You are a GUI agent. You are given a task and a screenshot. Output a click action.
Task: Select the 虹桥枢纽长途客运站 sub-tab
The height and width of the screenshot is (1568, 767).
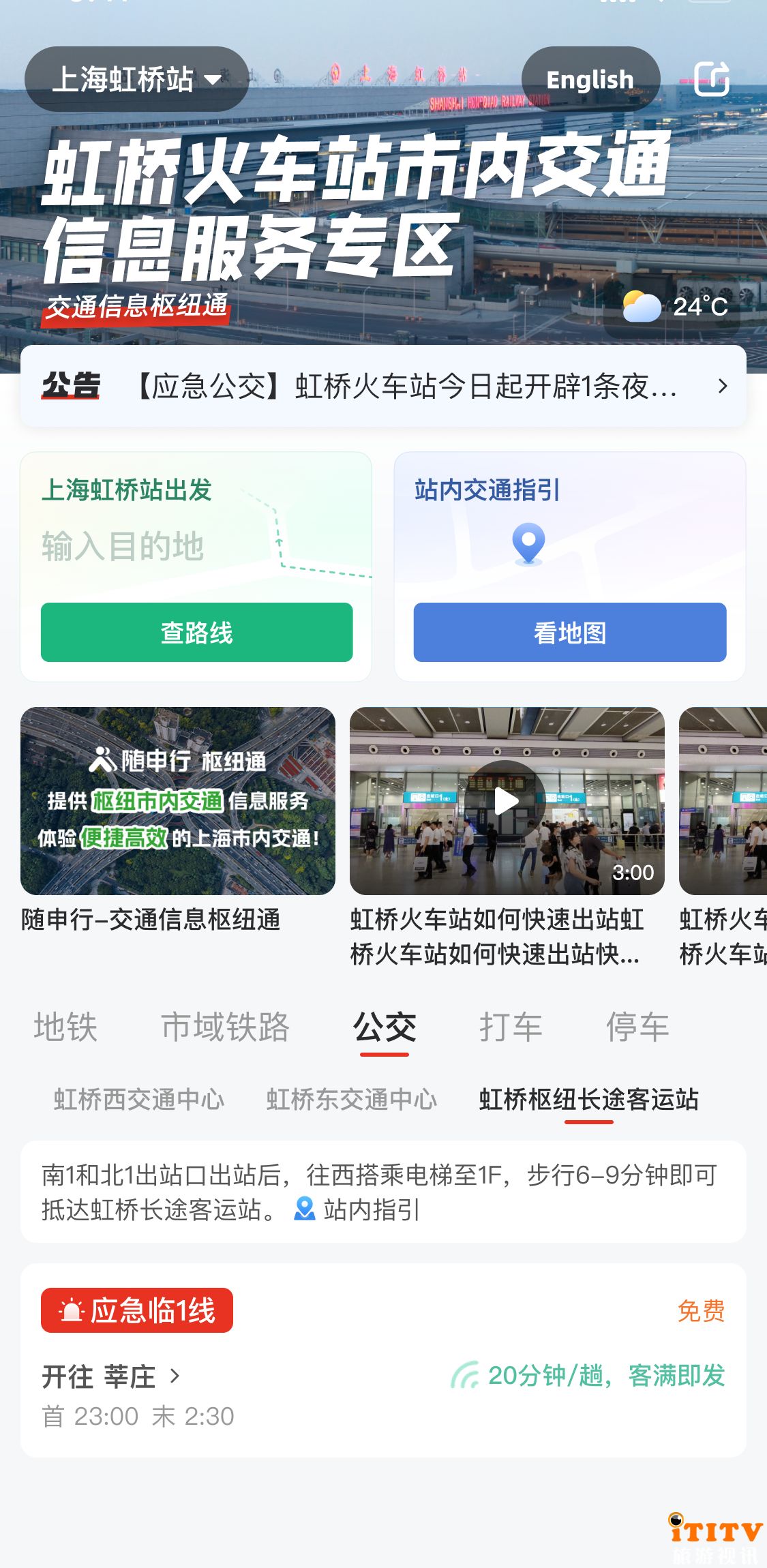click(588, 1100)
